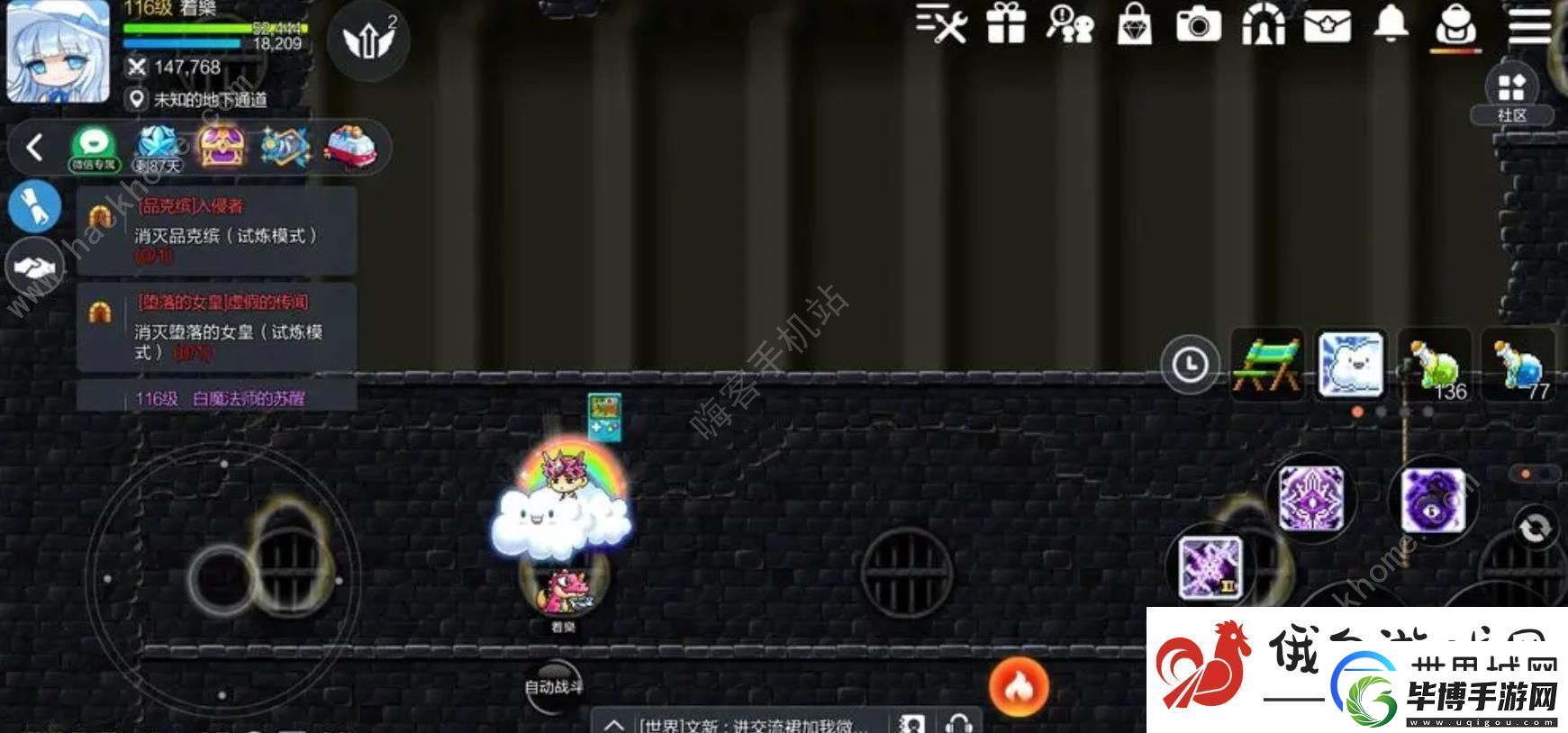The image size is (1568, 733).
Task: Toggle 自动战斗 auto battle
Action: (x=553, y=686)
